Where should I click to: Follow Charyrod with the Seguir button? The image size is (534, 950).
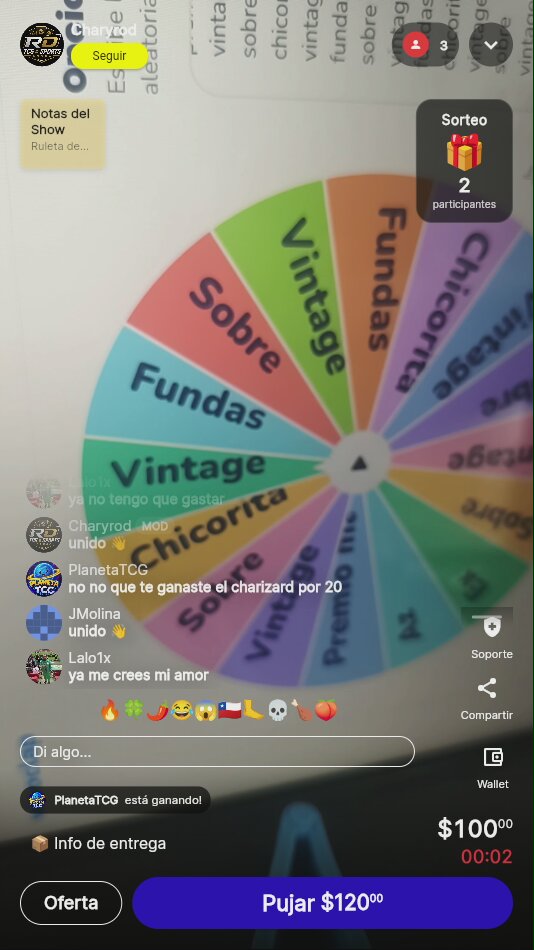tap(109, 56)
